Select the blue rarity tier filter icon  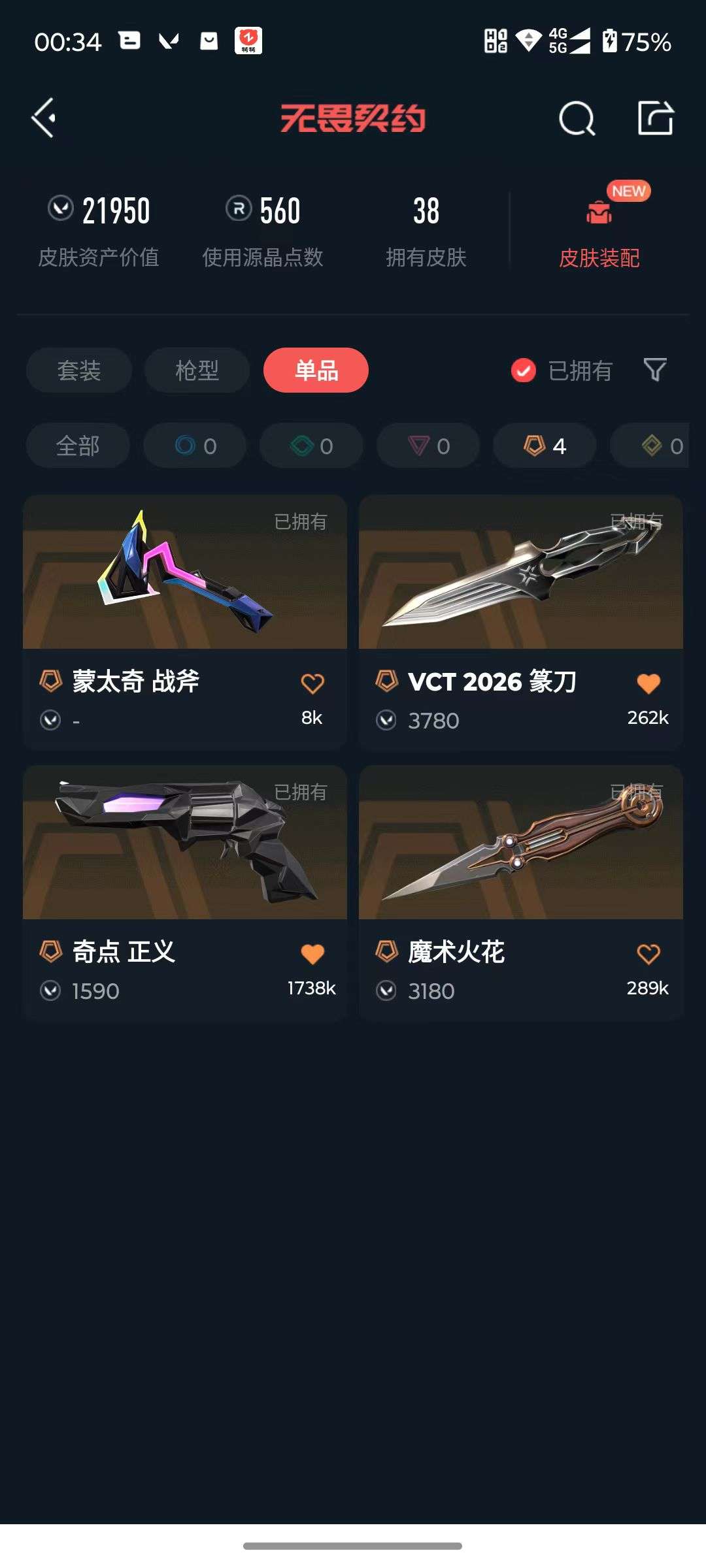point(195,446)
